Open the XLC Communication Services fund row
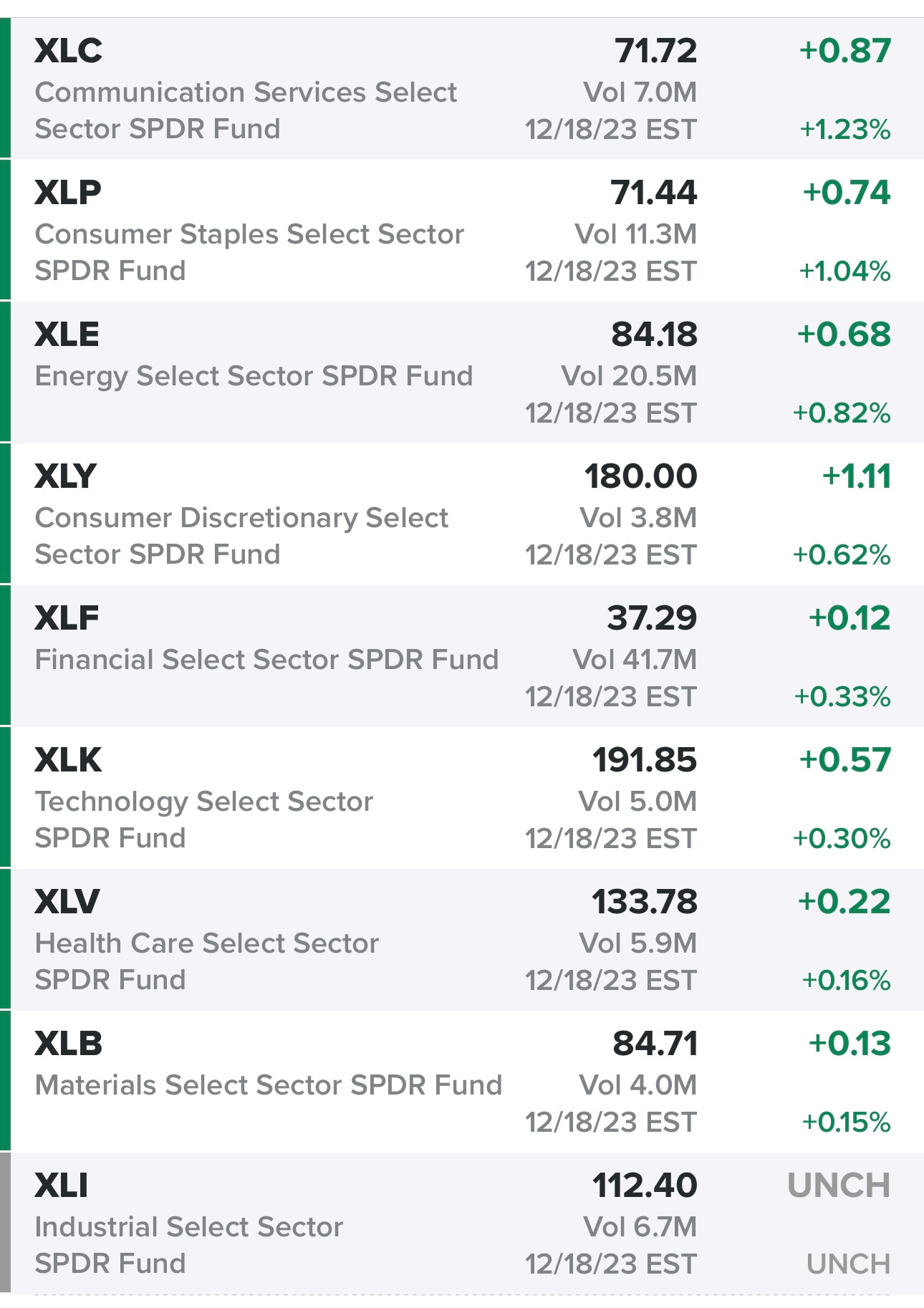Image resolution: width=924 pixels, height=1308 pixels. (462, 89)
